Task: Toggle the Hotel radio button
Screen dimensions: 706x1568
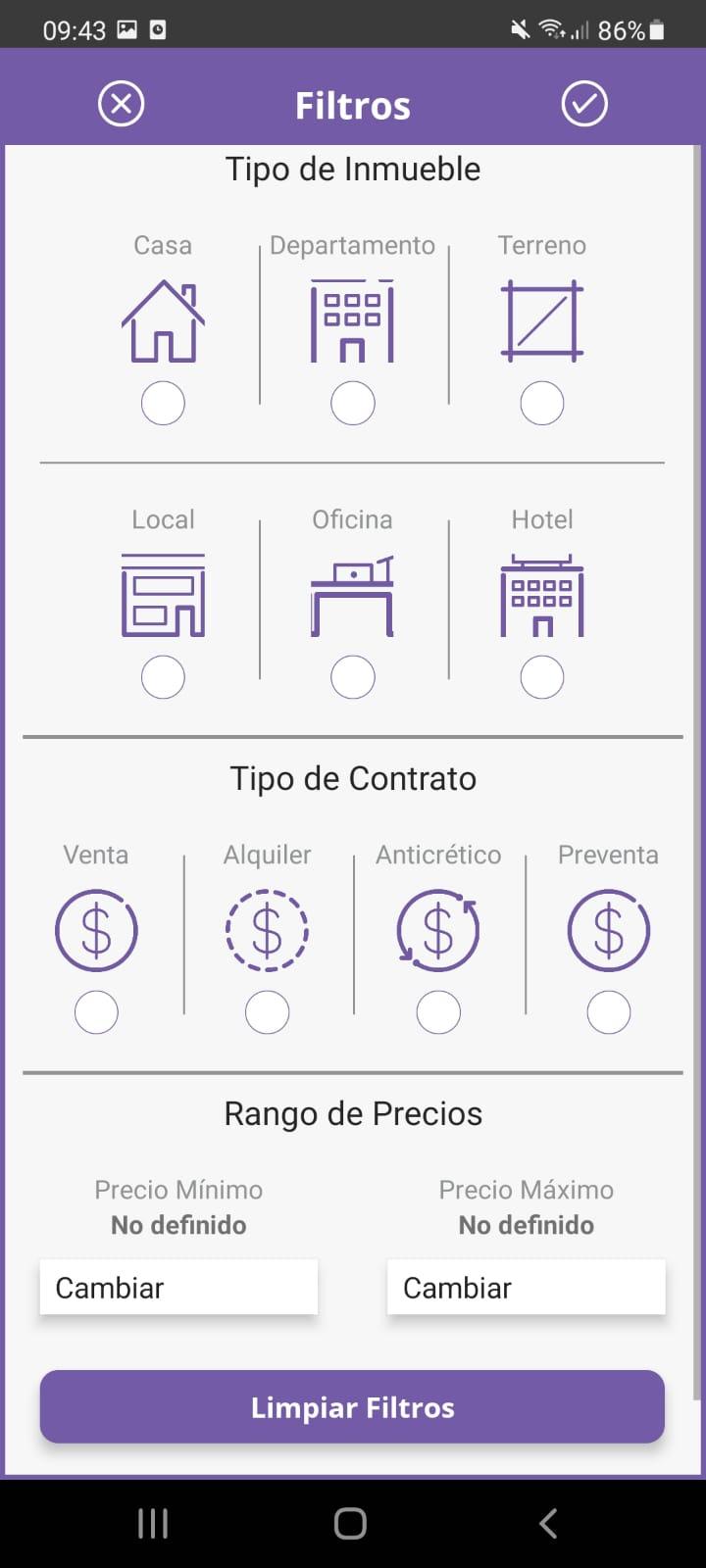Action: click(x=542, y=676)
